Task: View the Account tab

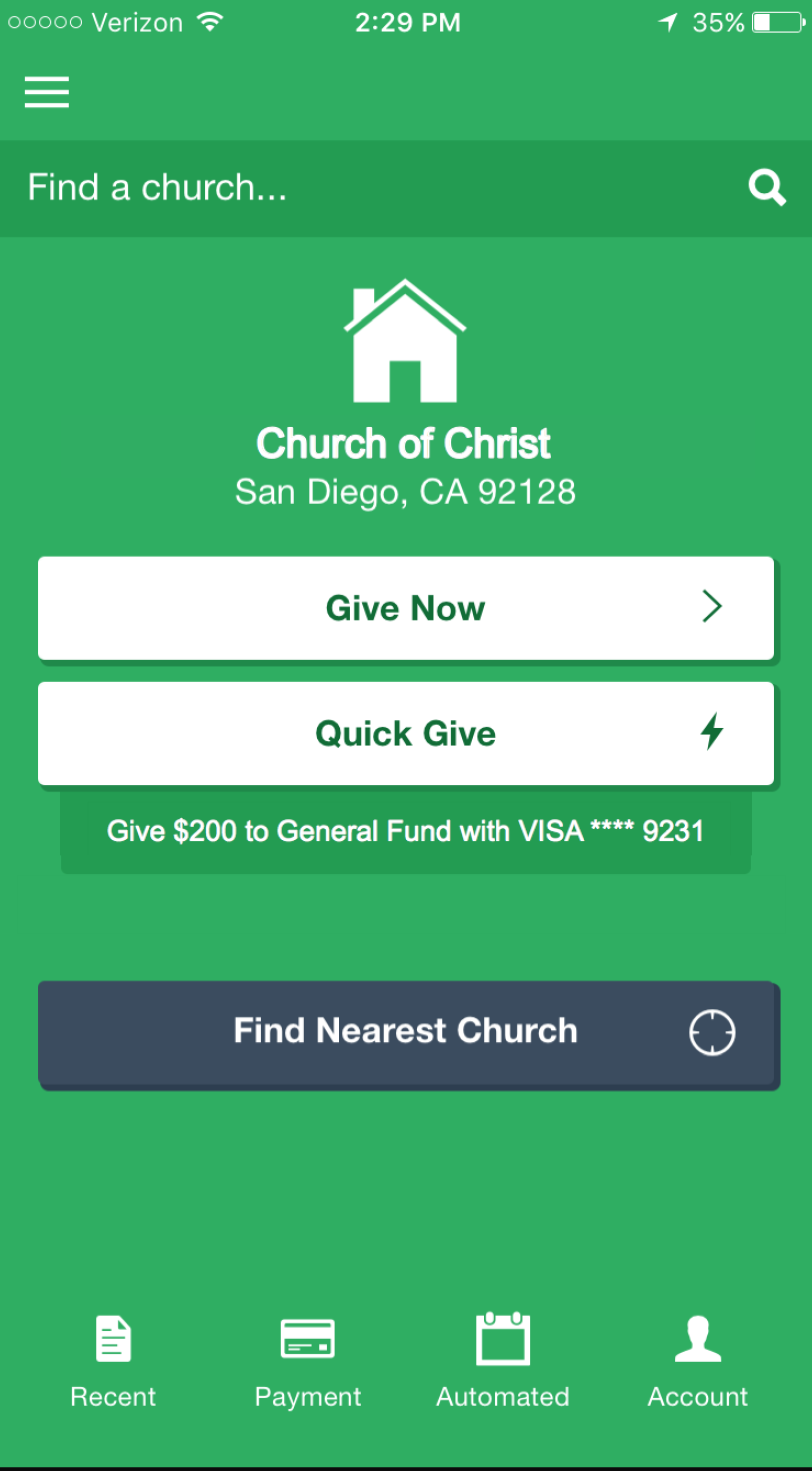Action: point(697,1361)
